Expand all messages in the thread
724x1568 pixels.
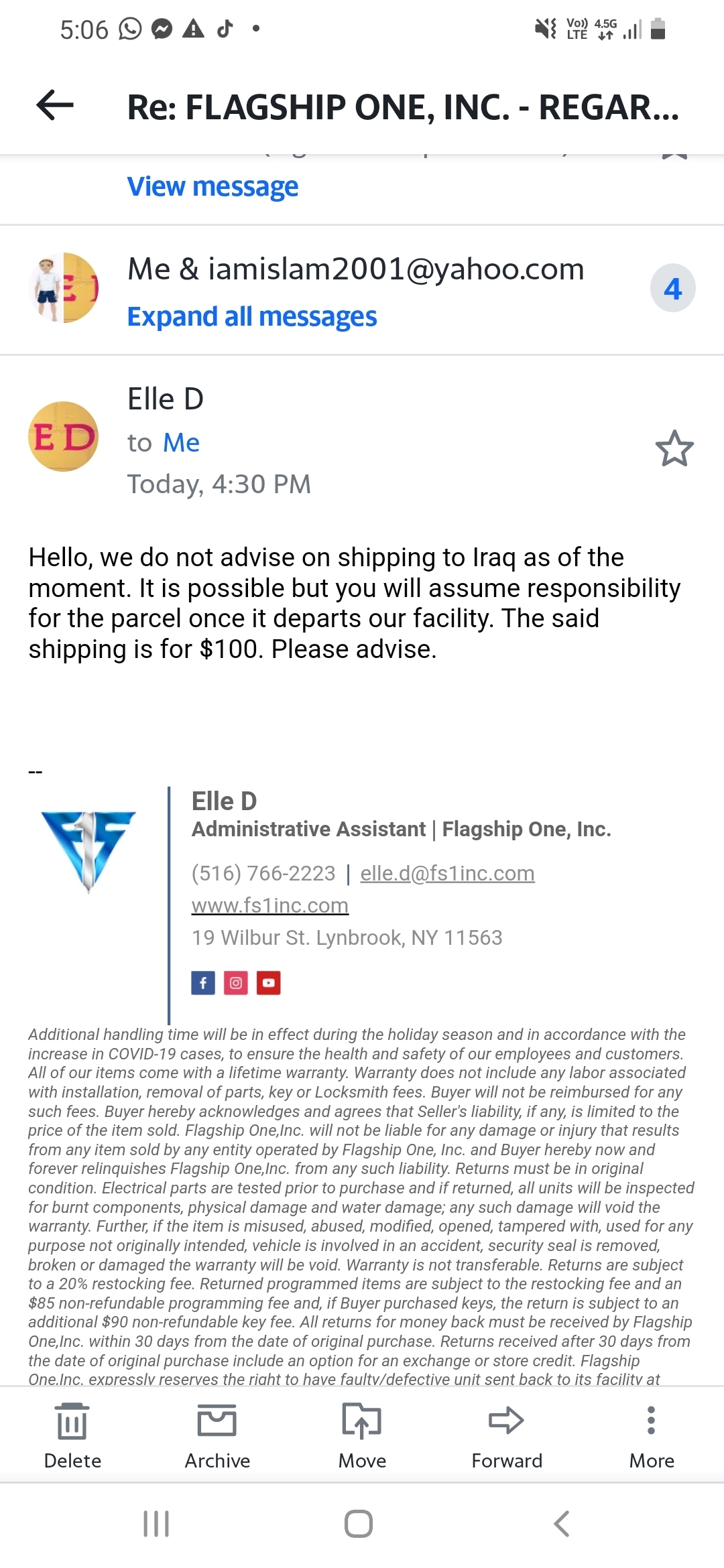[251, 317]
